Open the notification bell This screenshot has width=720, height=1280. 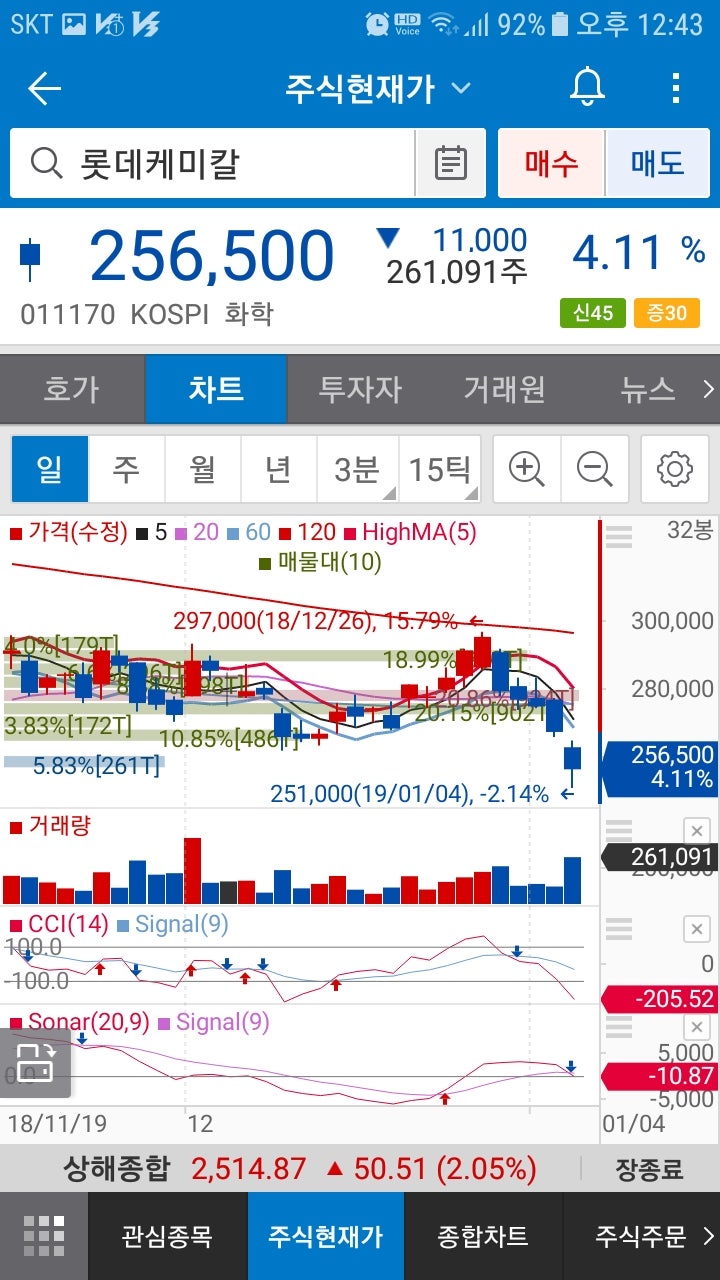pyautogui.click(x=585, y=88)
